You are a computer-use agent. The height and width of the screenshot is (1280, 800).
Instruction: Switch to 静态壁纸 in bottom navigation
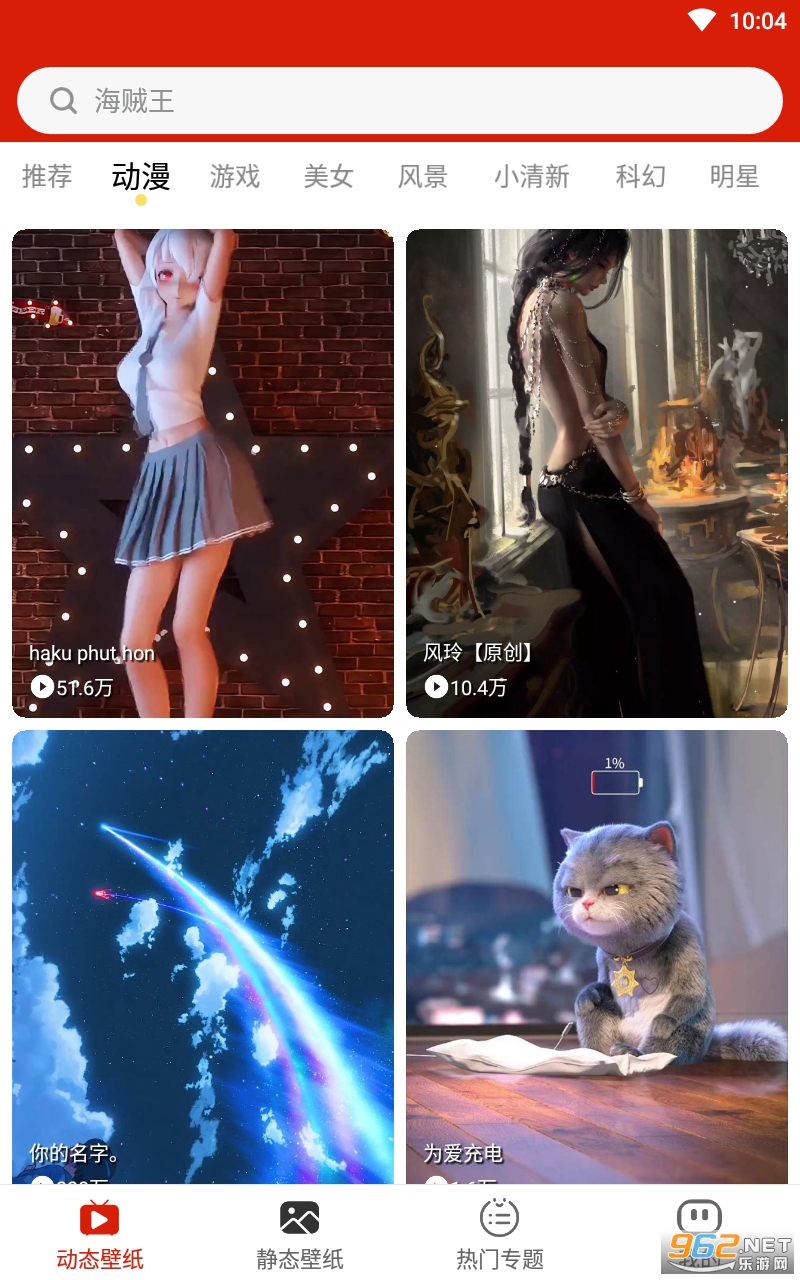(300, 1235)
